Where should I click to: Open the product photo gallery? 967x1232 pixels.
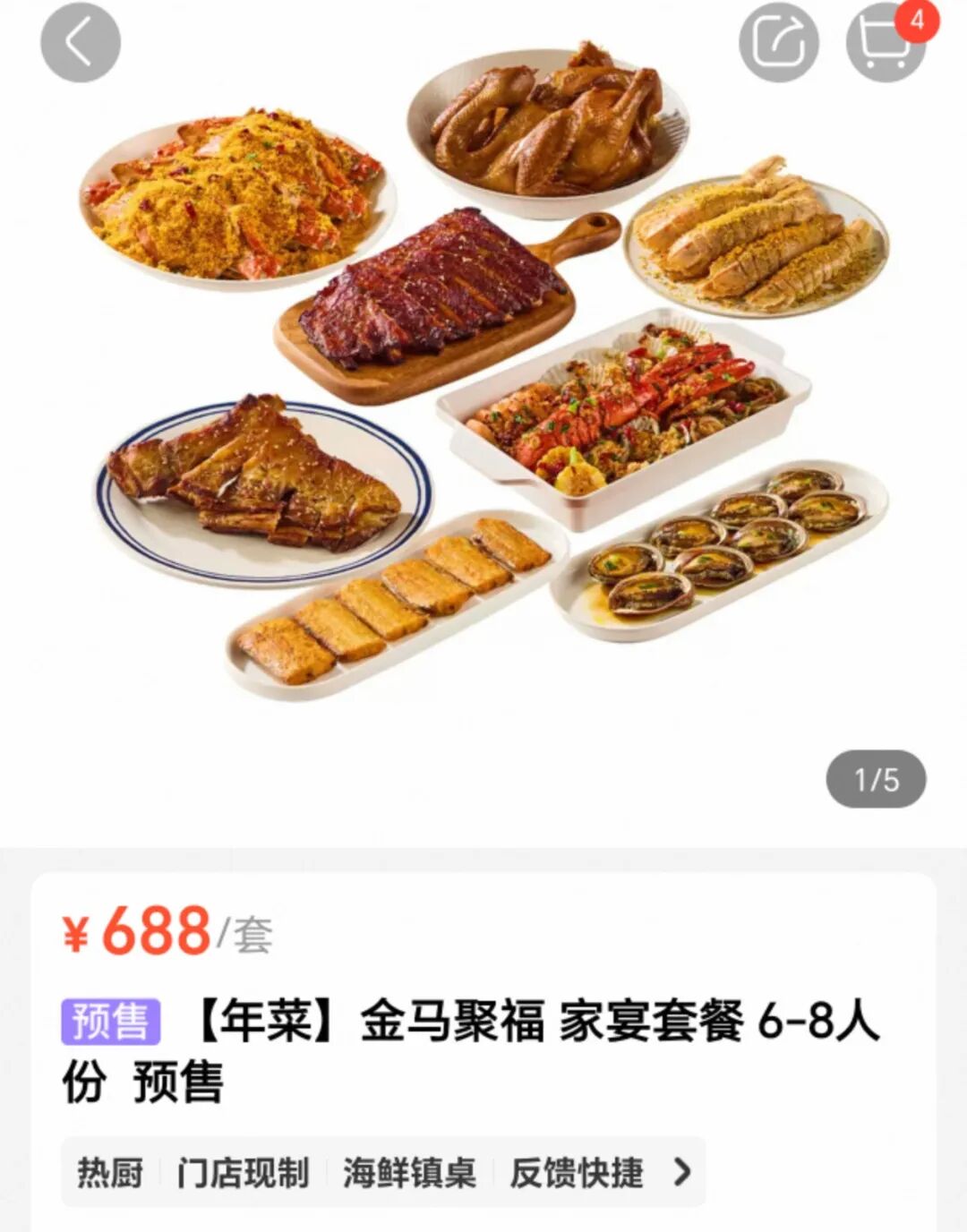pyautogui.click(x=483, y=376)
